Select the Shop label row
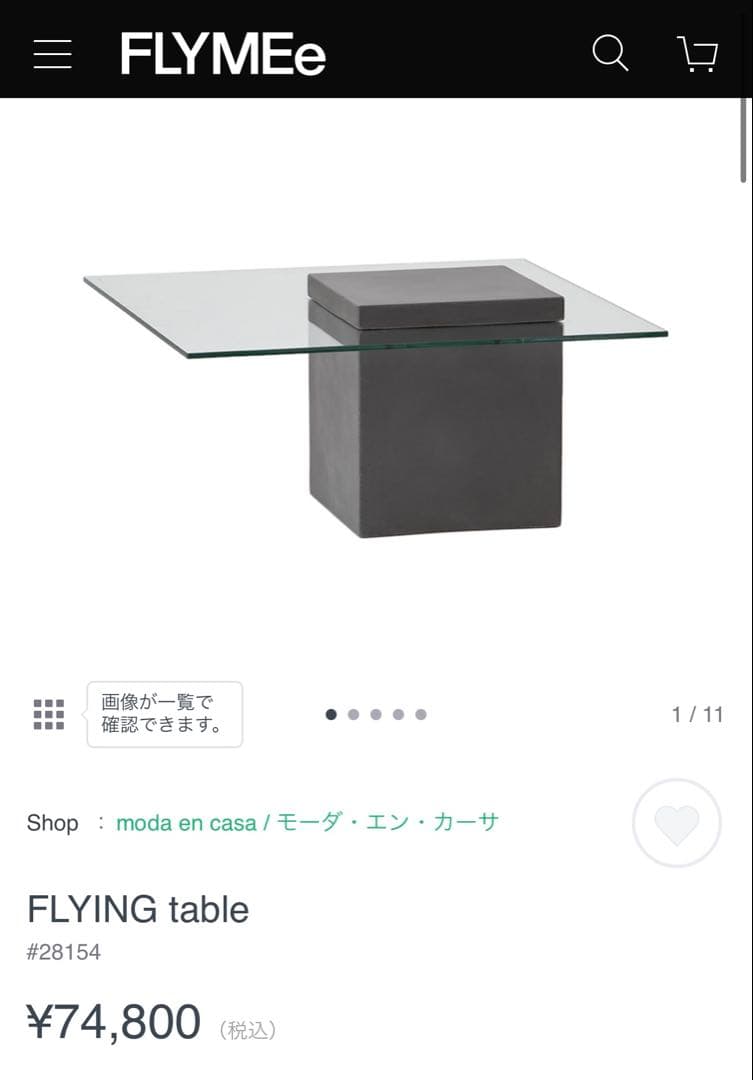This screenshot has width=753, height=1080. tap(52, 823)
